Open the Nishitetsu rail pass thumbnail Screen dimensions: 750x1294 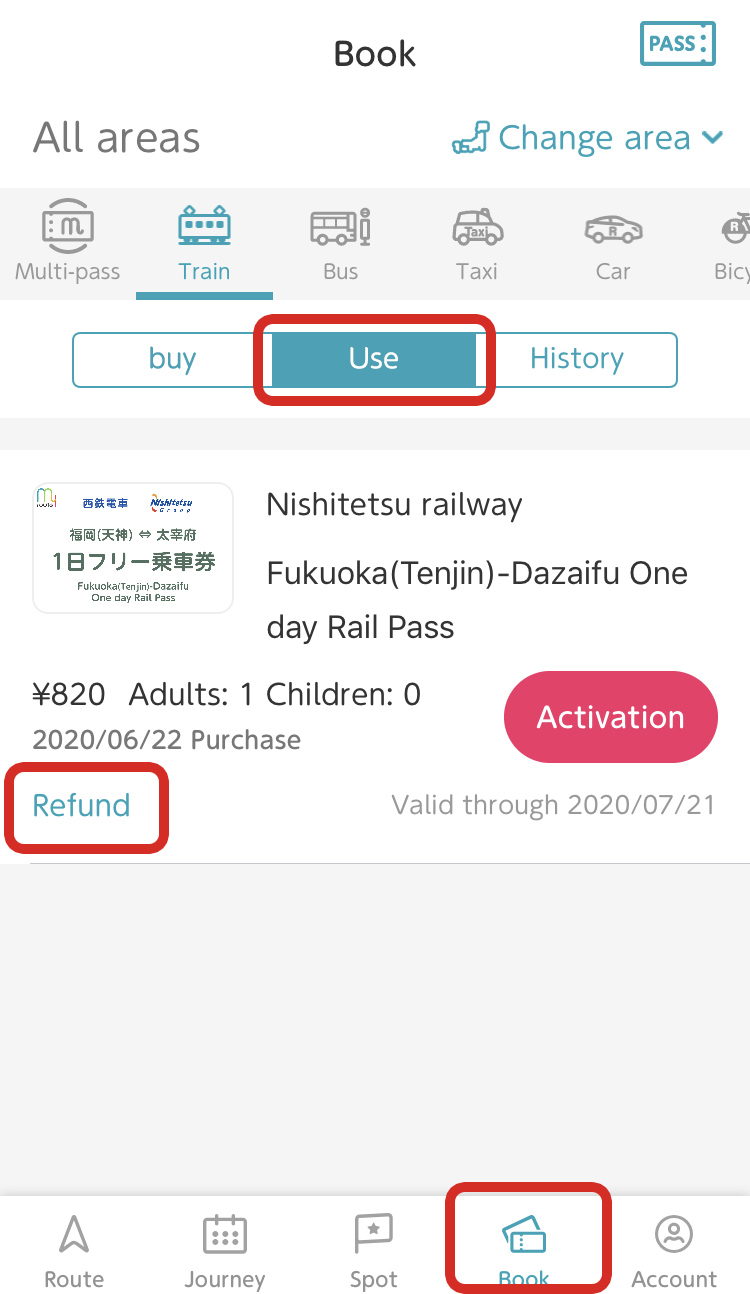click(x=133, y=548)
